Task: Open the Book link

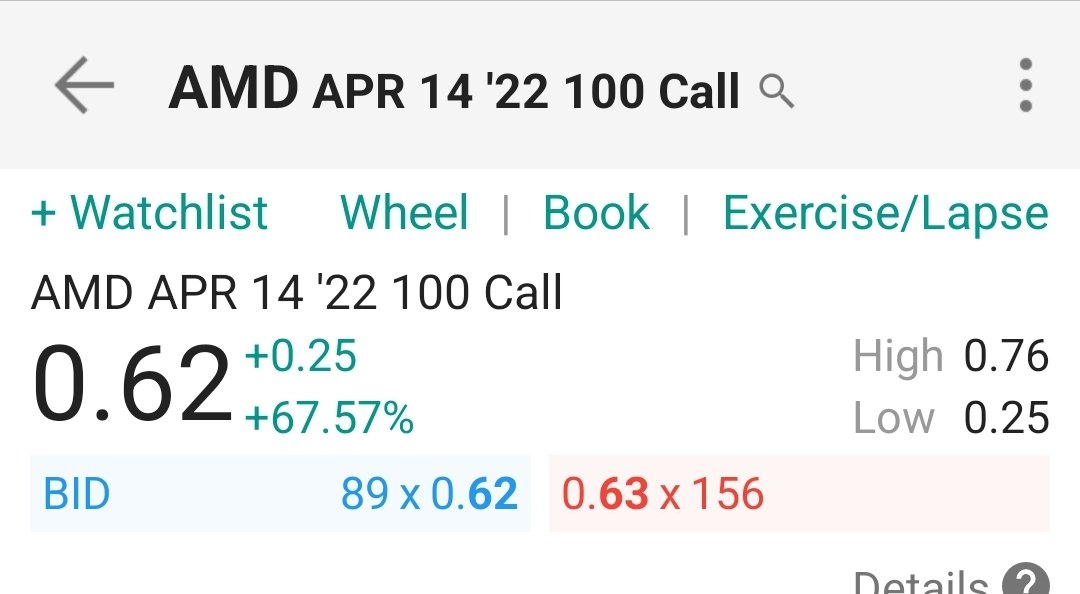Action: [596, 212]
